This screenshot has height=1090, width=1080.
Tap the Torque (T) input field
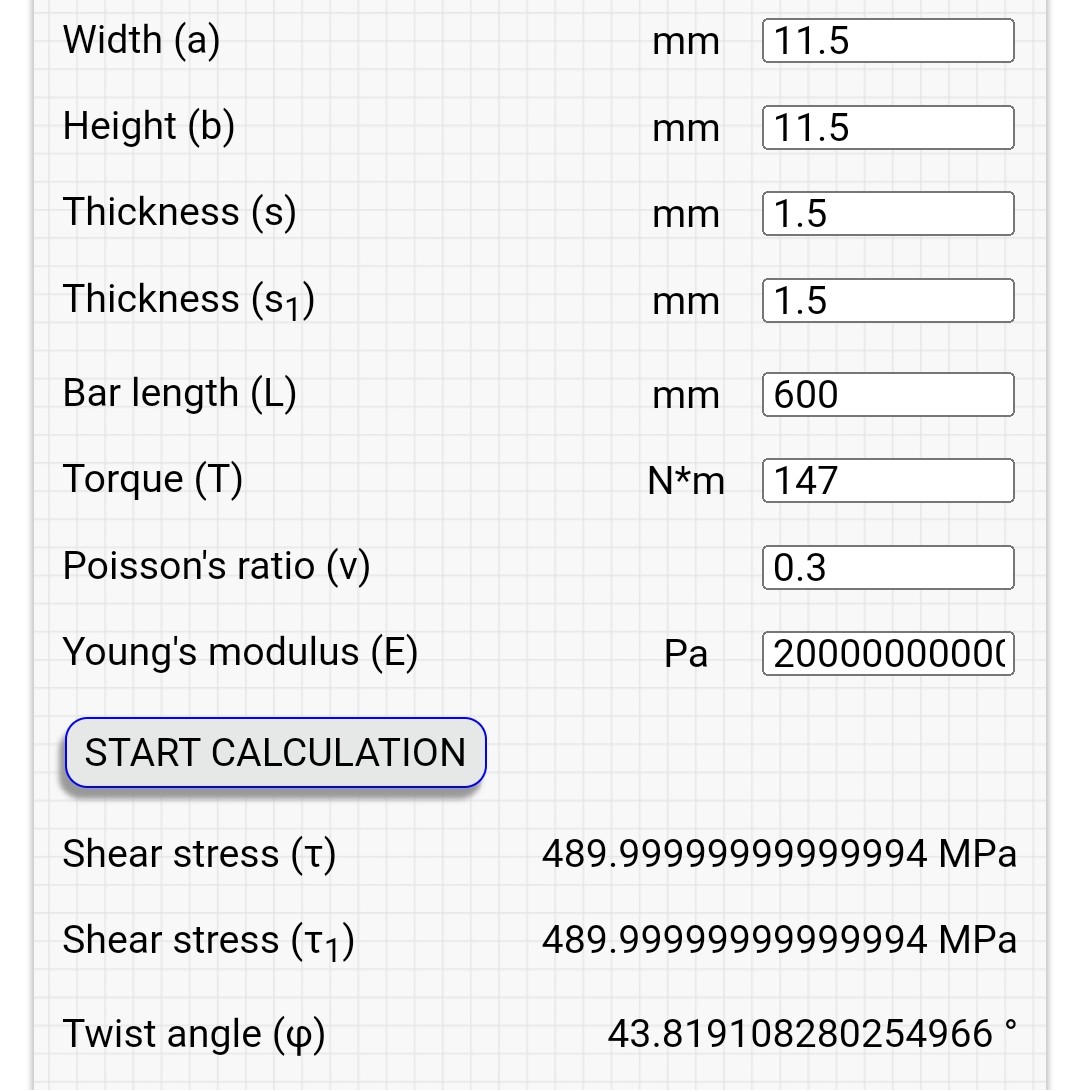(888, 481)
